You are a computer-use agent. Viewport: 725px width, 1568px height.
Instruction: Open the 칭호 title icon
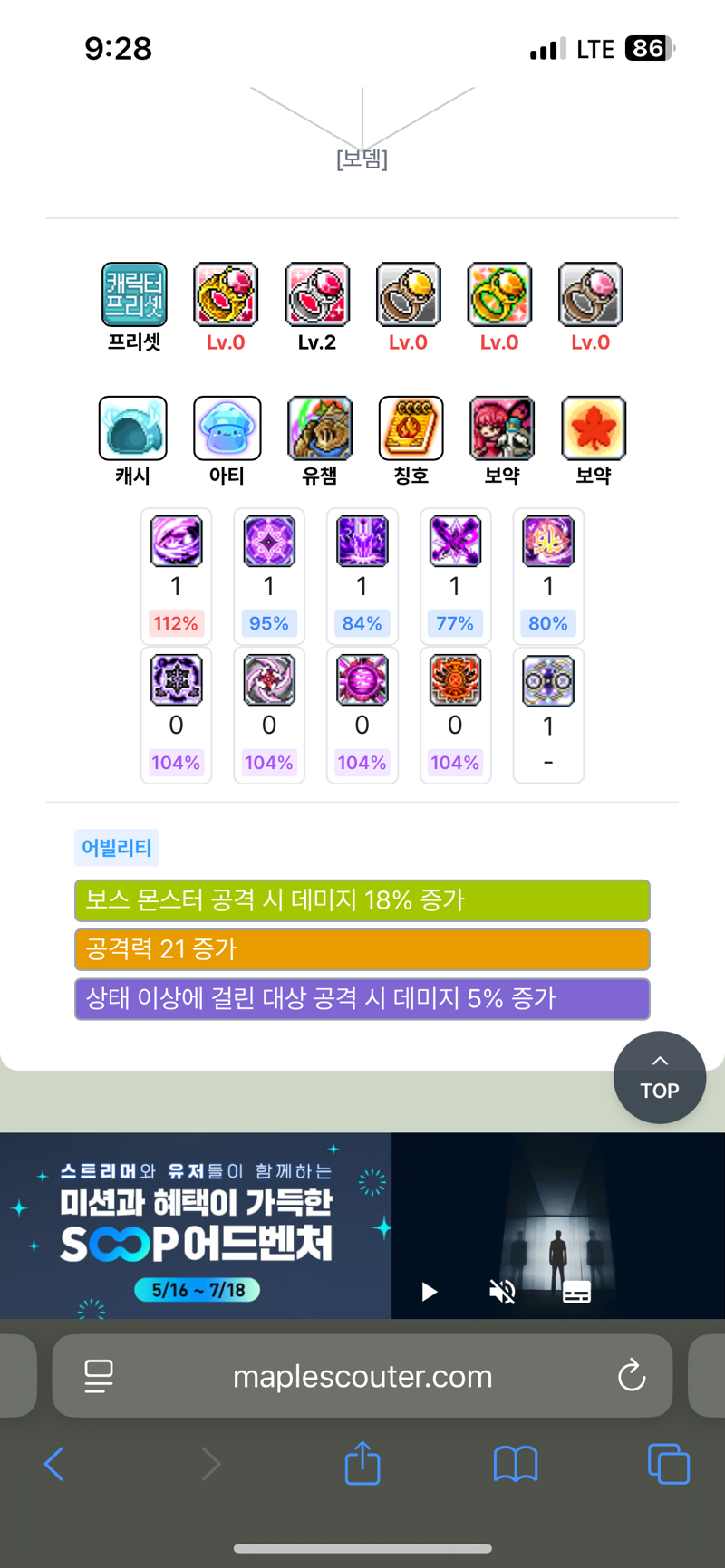point(411,428)
